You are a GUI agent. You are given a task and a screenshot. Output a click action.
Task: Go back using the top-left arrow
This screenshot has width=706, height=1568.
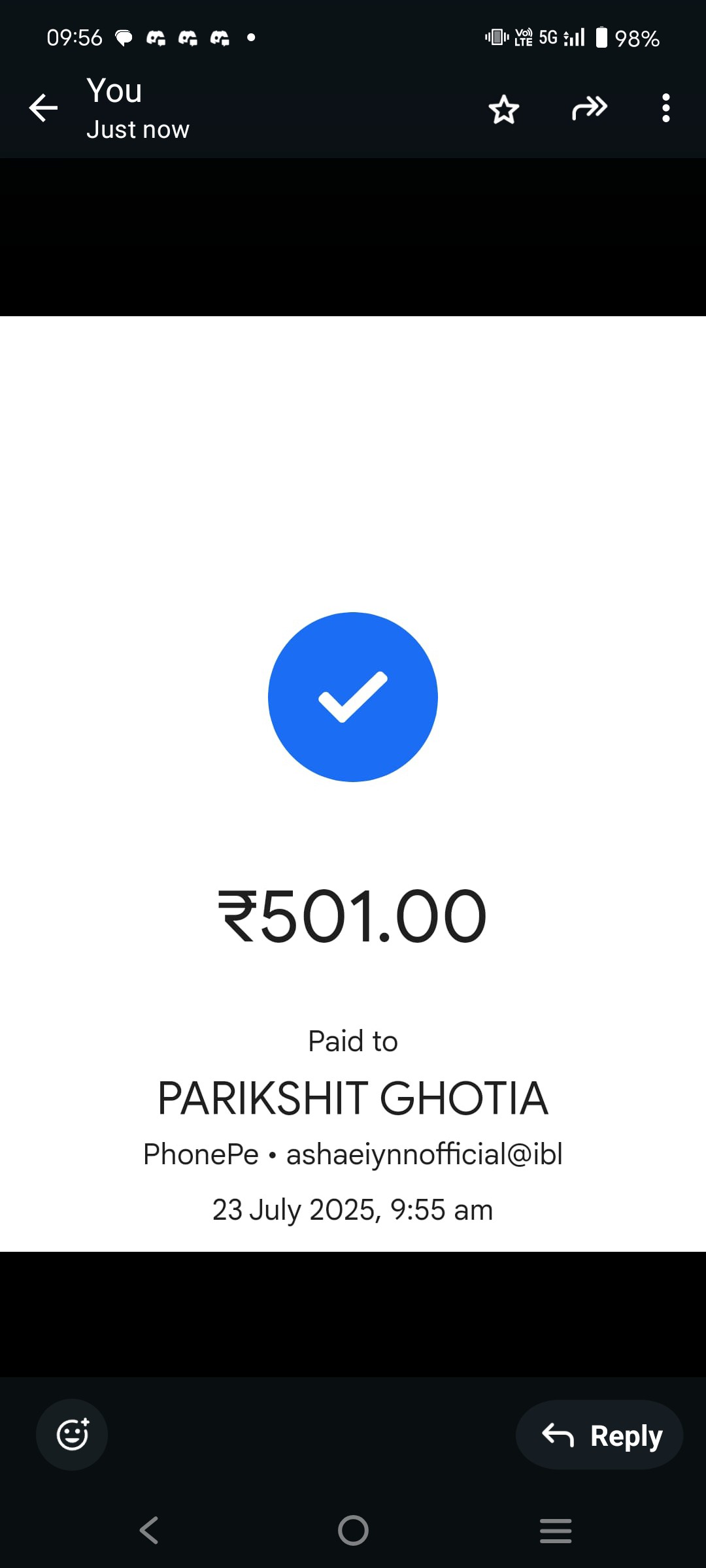click(43, 108)
